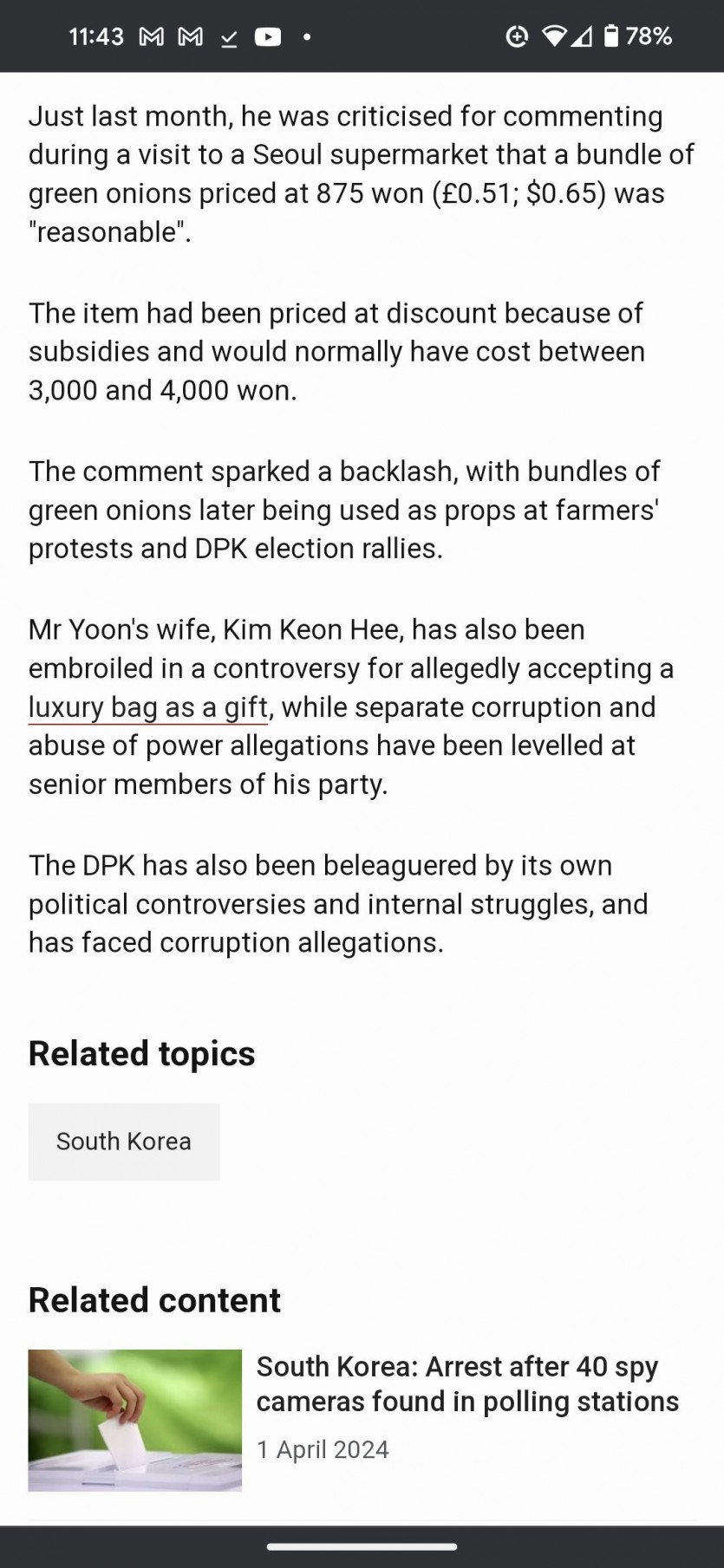Select the South Korea topic chip
Screen dimensions: 724x1568
click(x=124, y=1141)
